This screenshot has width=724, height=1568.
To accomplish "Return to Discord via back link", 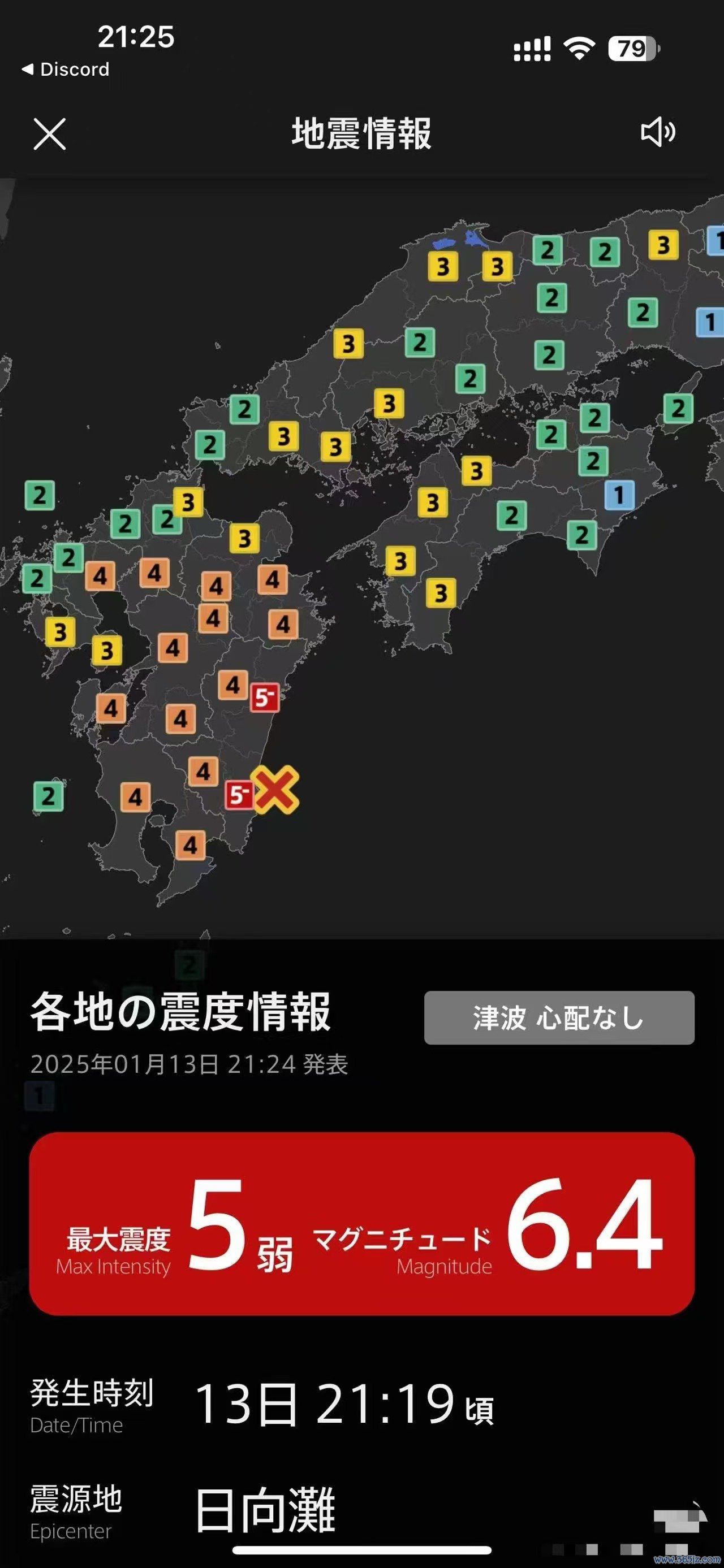I will pos(66,70).
